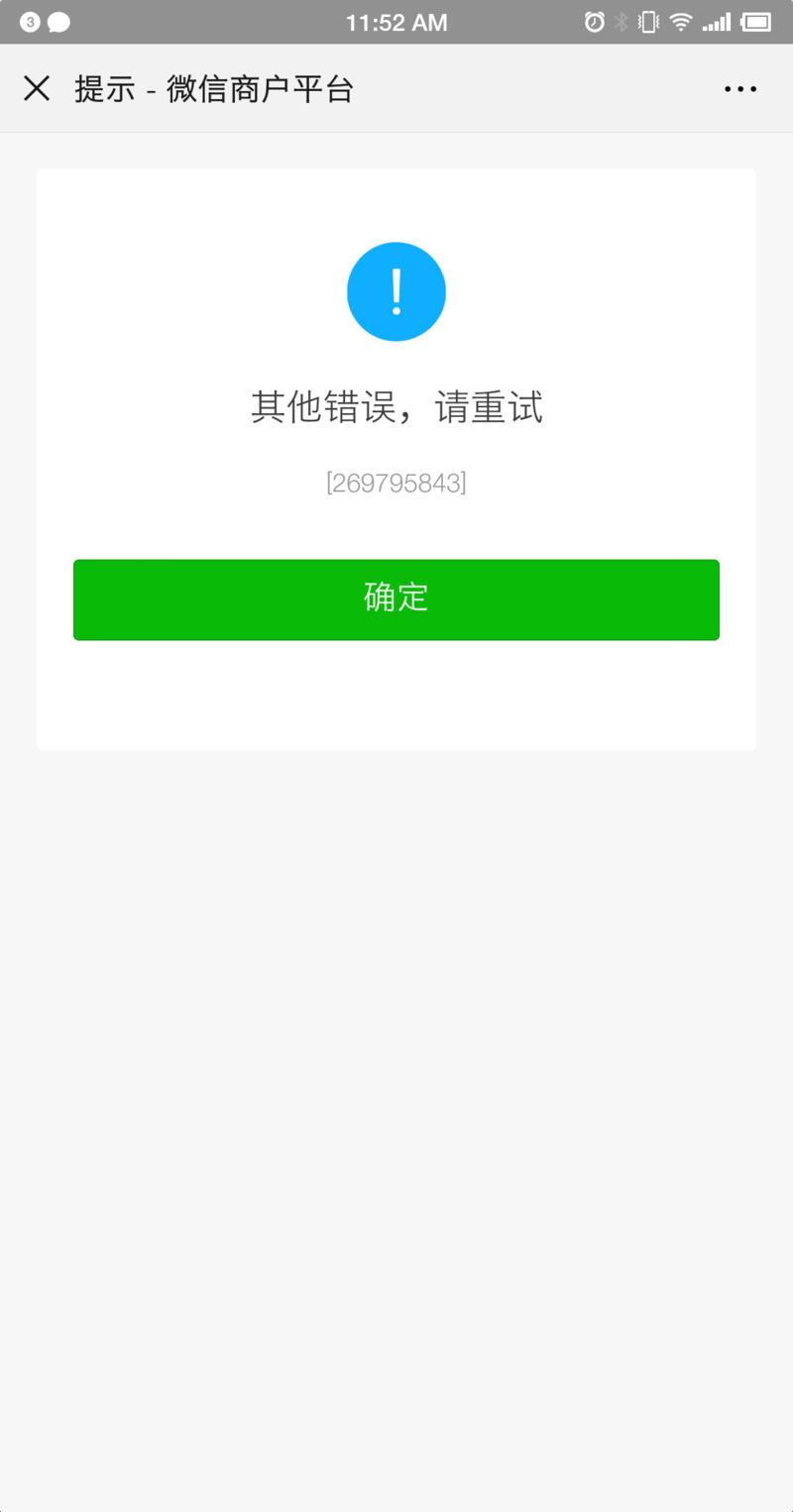Tap the battery indicator icon

click(x=755, y=22)
